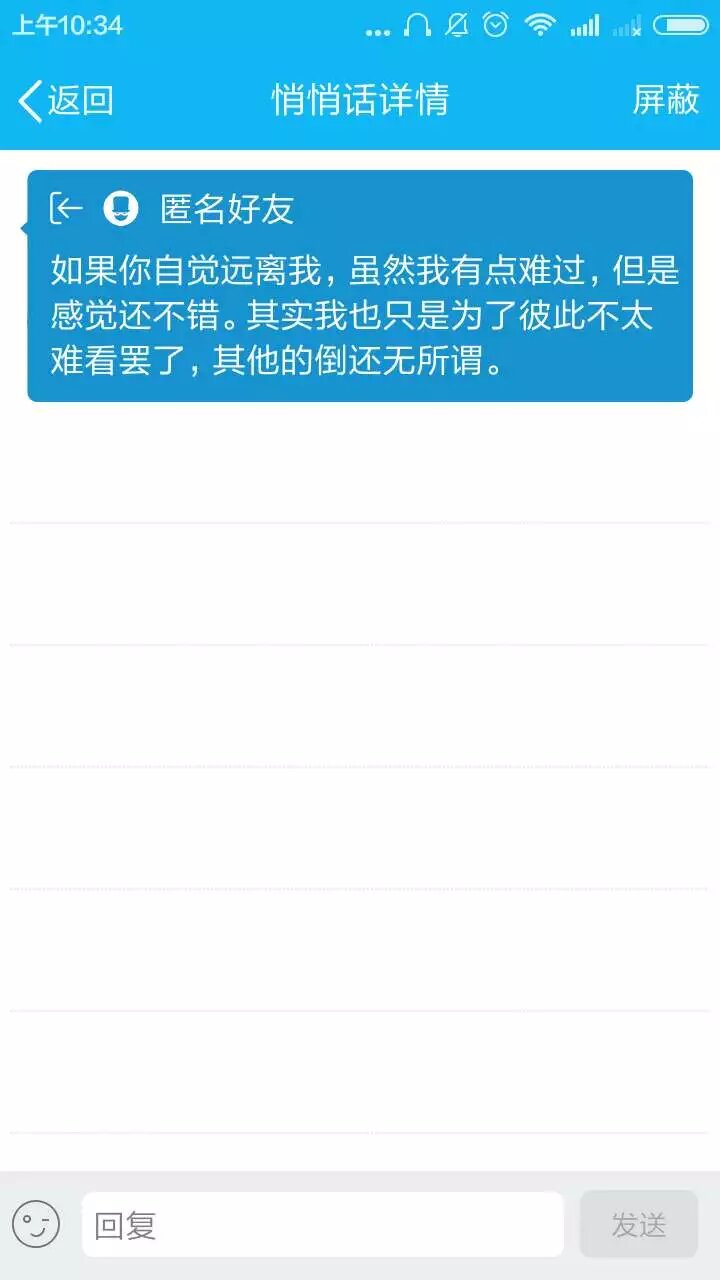Focus the 回复 reply text field
720x1280 pixels.
pos(322,1224)
